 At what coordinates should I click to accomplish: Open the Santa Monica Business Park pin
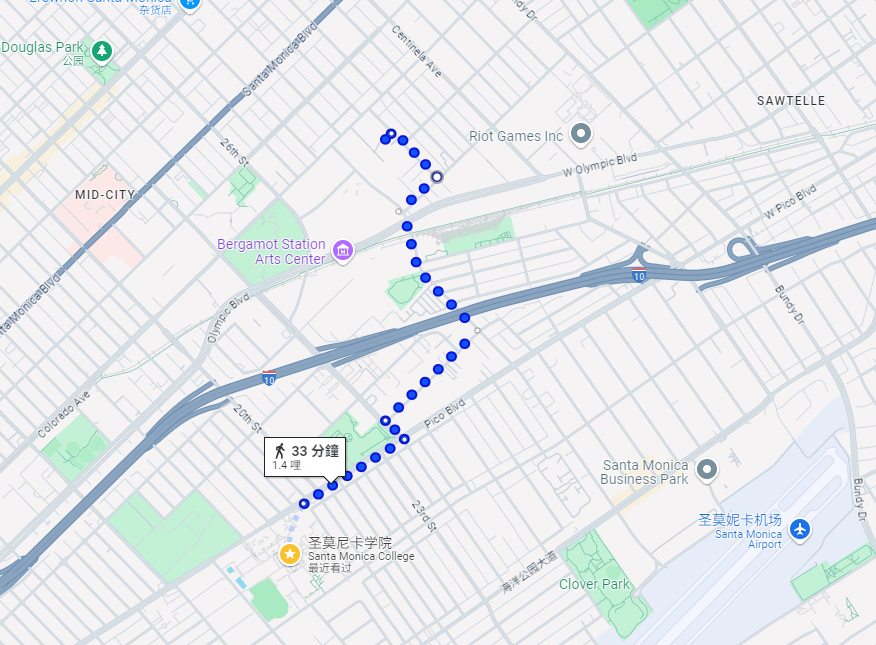tap(707, 468)
